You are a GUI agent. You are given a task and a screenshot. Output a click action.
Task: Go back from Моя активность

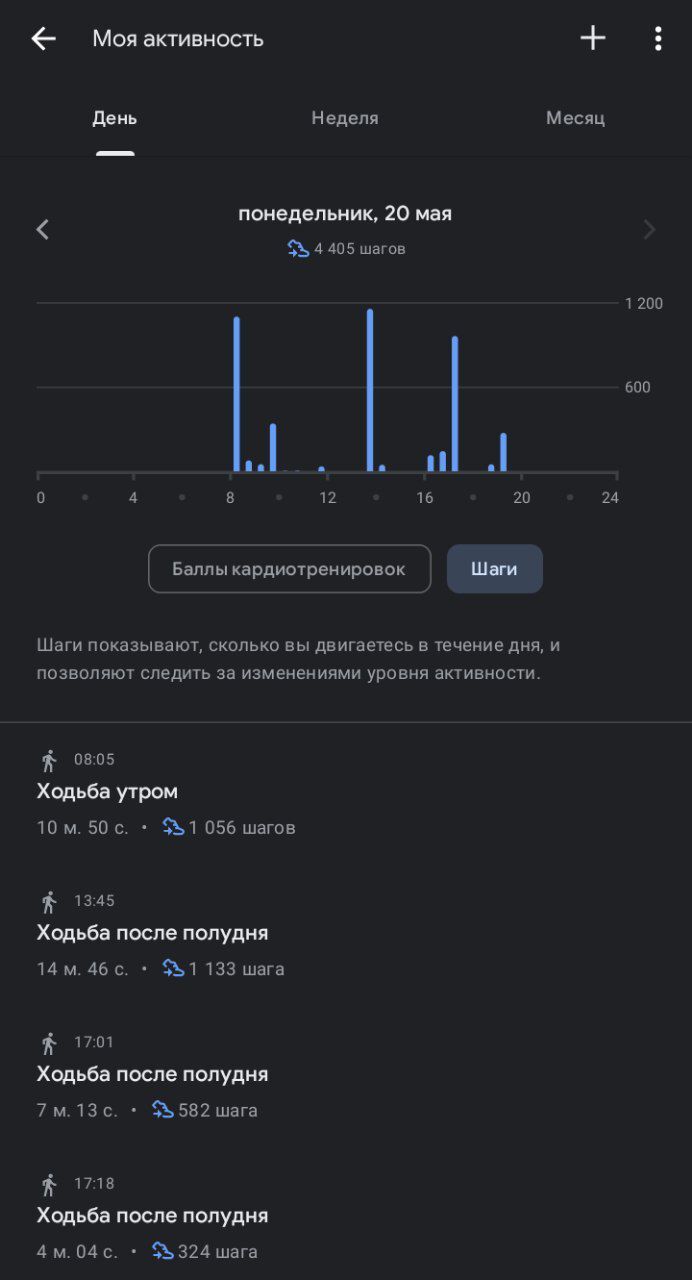click(43, 39)
